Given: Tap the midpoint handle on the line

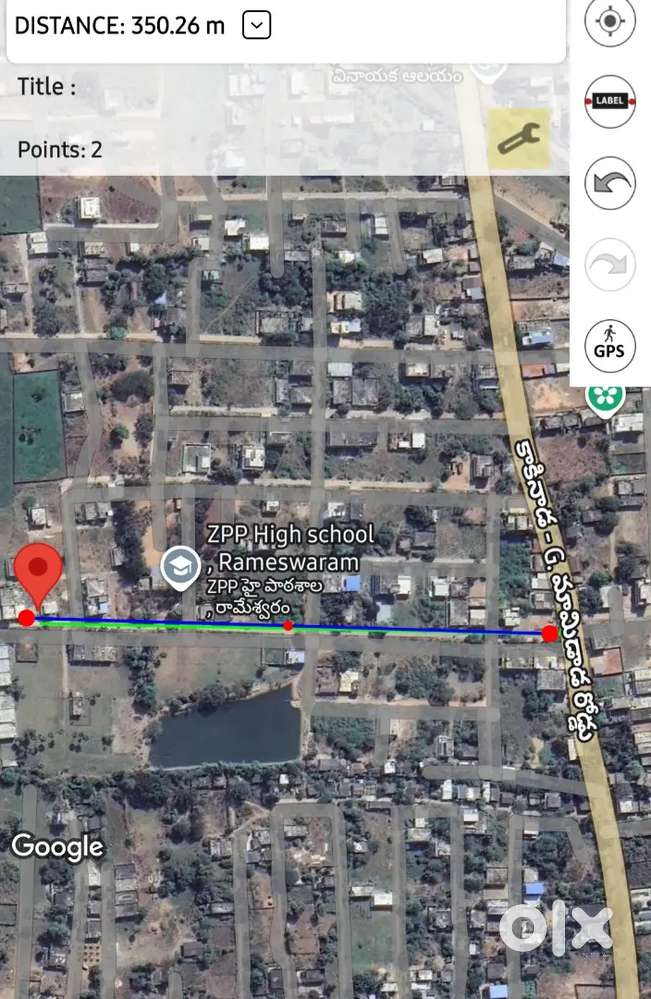Looking at the screenshot, I should 288,626.
